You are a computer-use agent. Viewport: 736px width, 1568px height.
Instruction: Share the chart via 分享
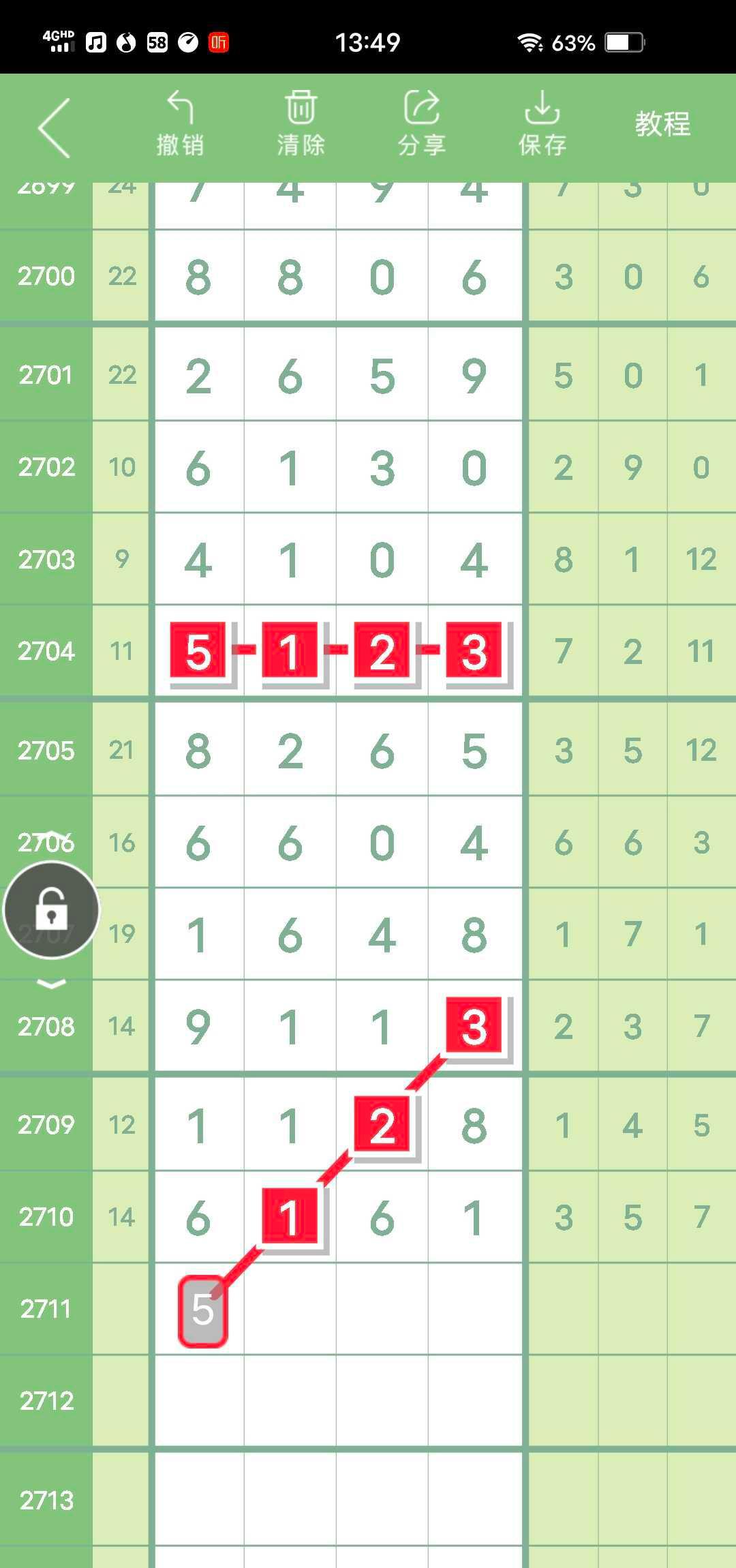tap(421, 124)
